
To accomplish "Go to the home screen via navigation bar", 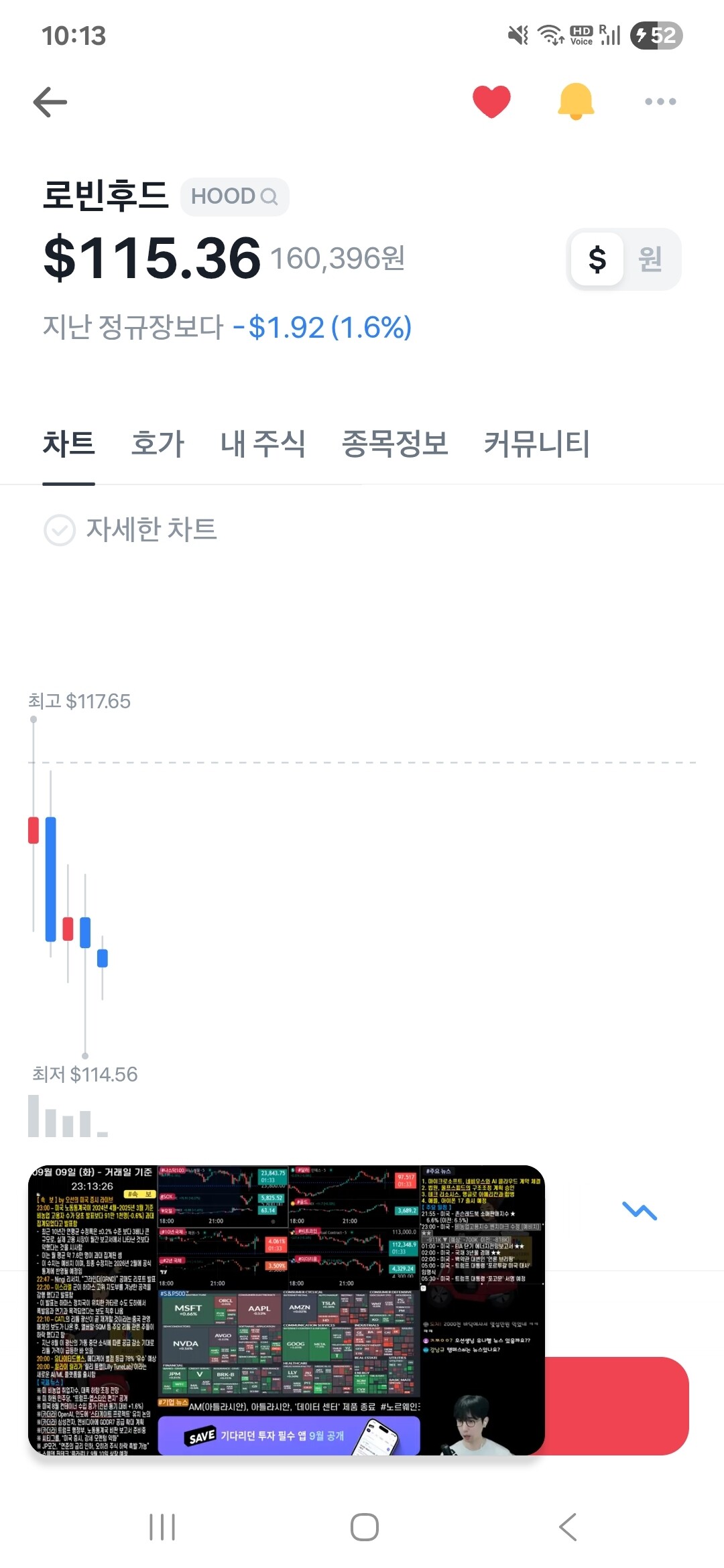I will pos(365,1527).
